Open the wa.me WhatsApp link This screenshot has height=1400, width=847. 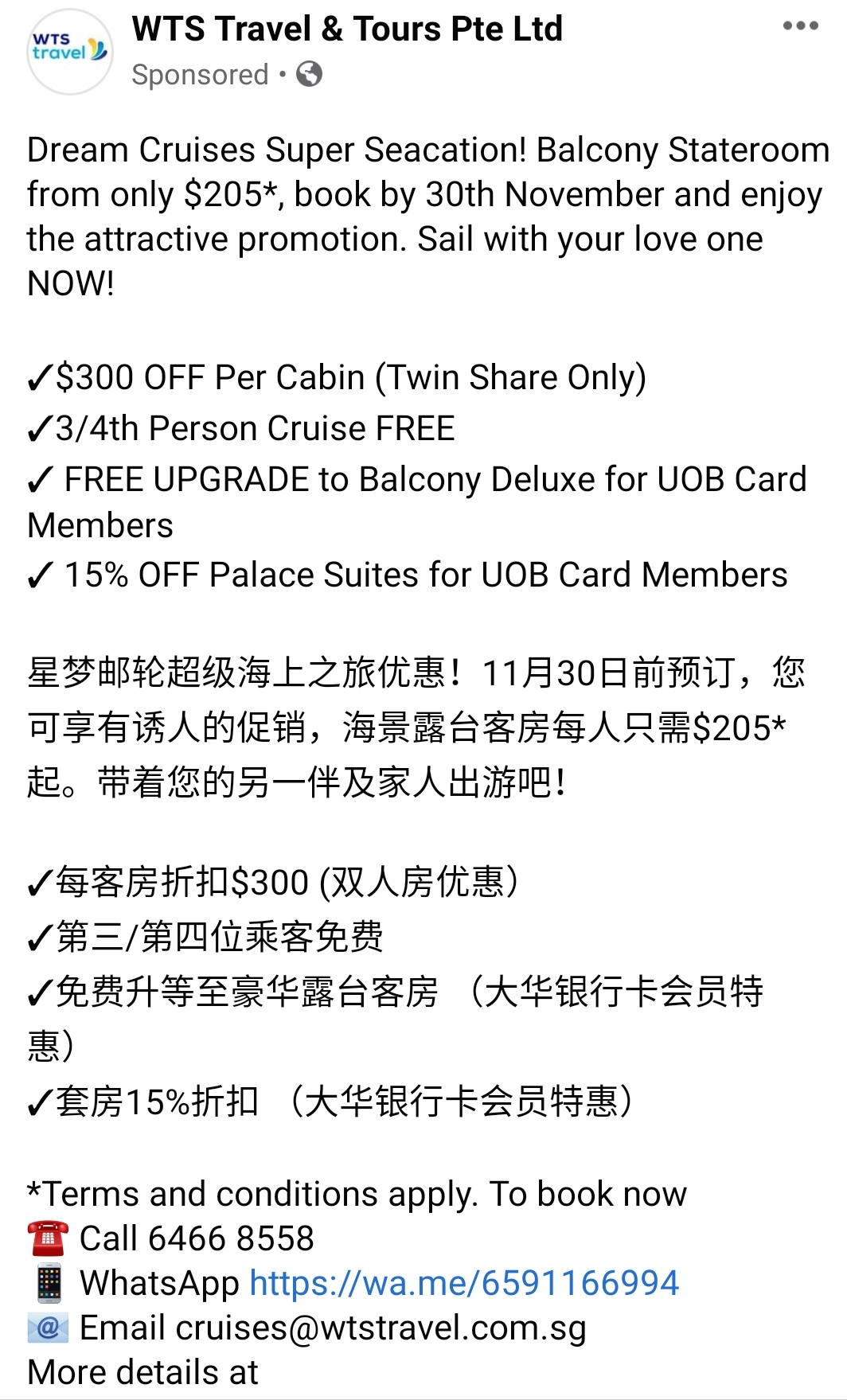464,1283
